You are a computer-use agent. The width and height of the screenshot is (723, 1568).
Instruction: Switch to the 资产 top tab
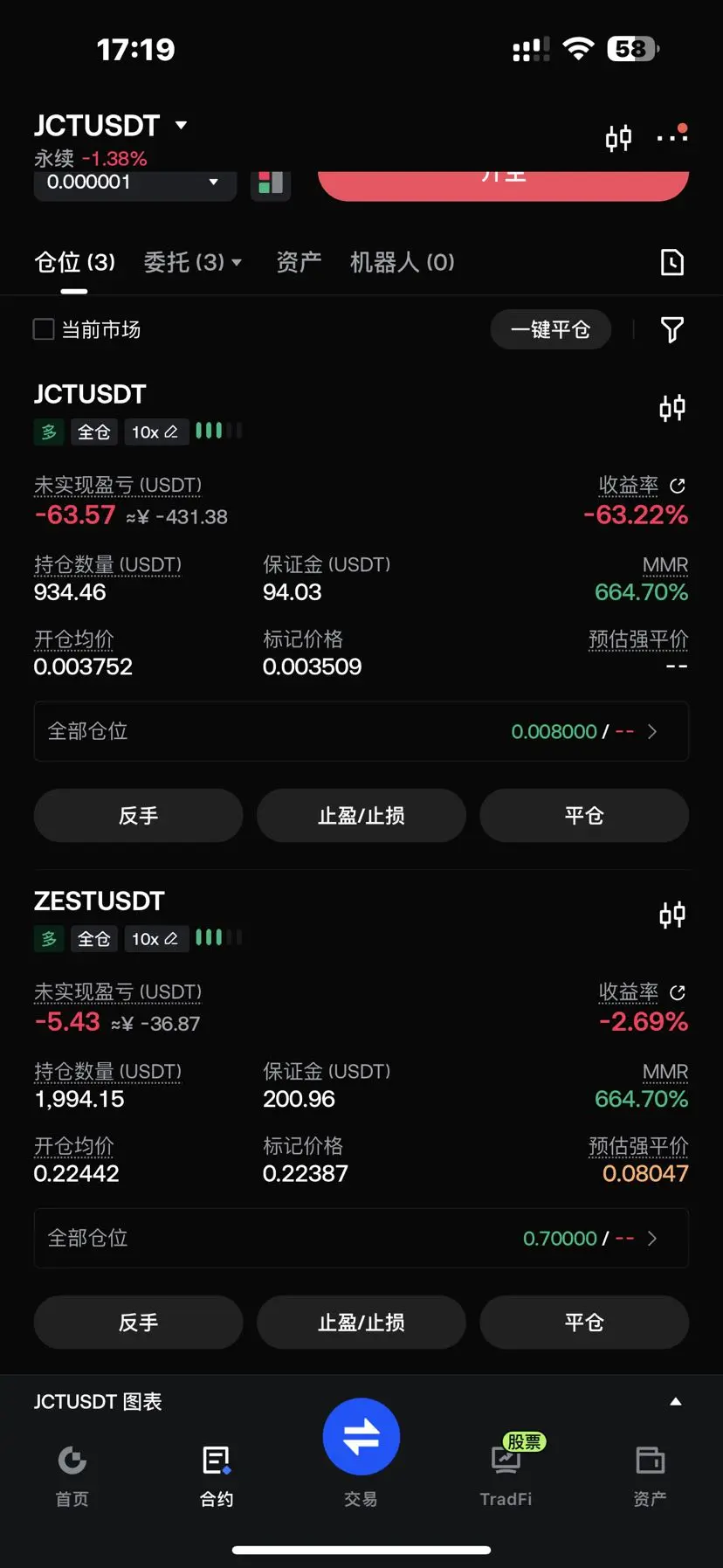(x=299, y=262)
